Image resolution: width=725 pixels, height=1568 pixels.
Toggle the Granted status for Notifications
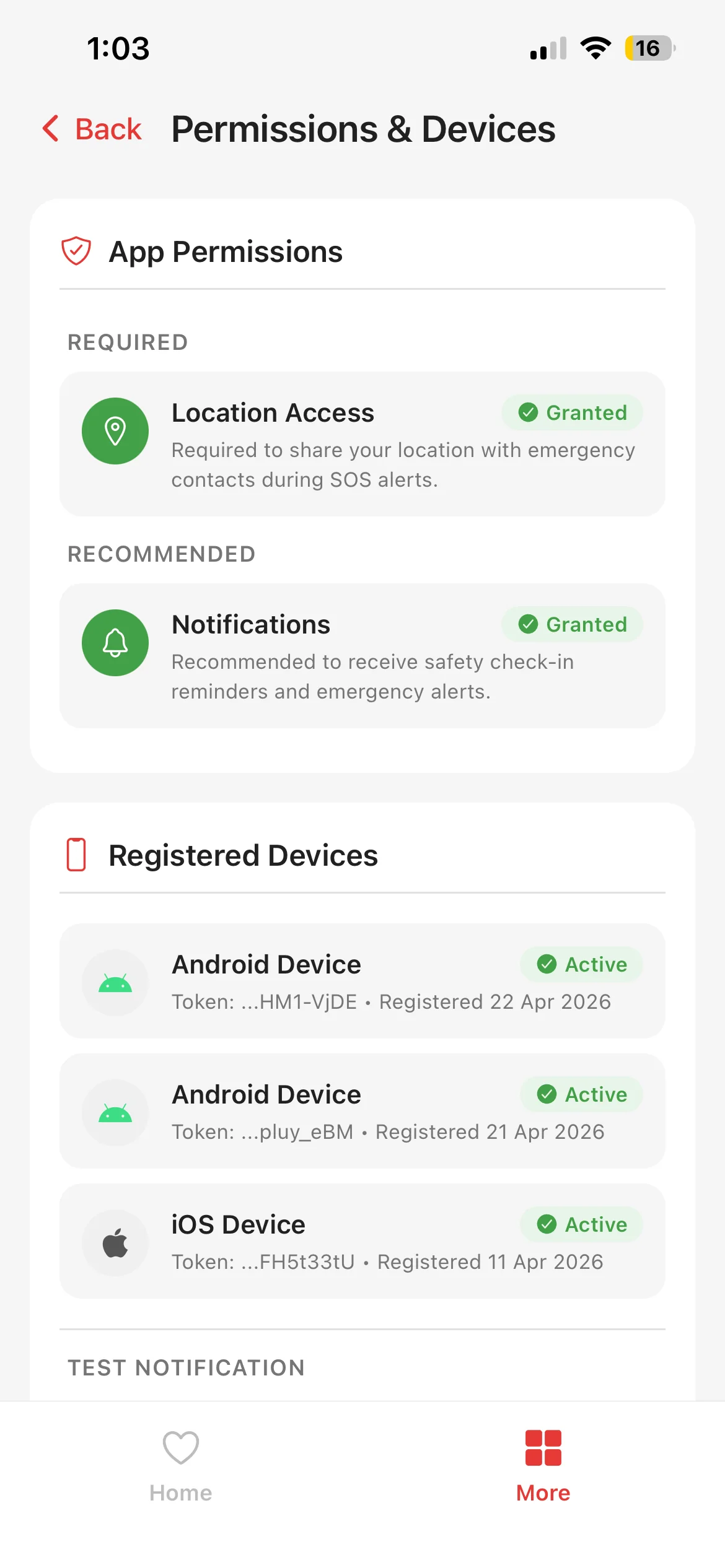click(x=571, y=624)
